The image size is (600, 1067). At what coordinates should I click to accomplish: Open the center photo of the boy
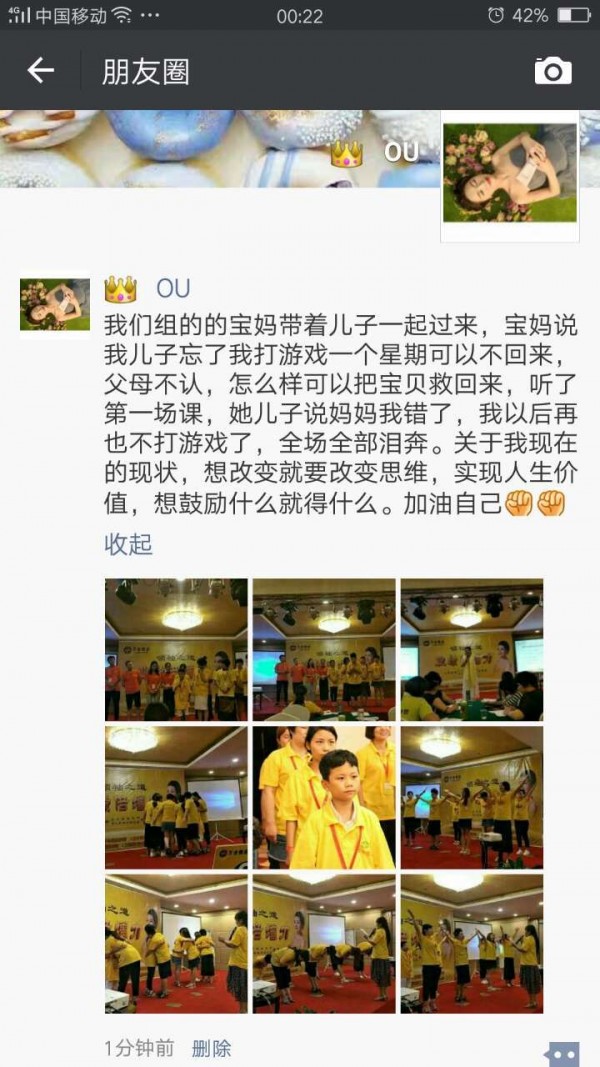point(324,797)
